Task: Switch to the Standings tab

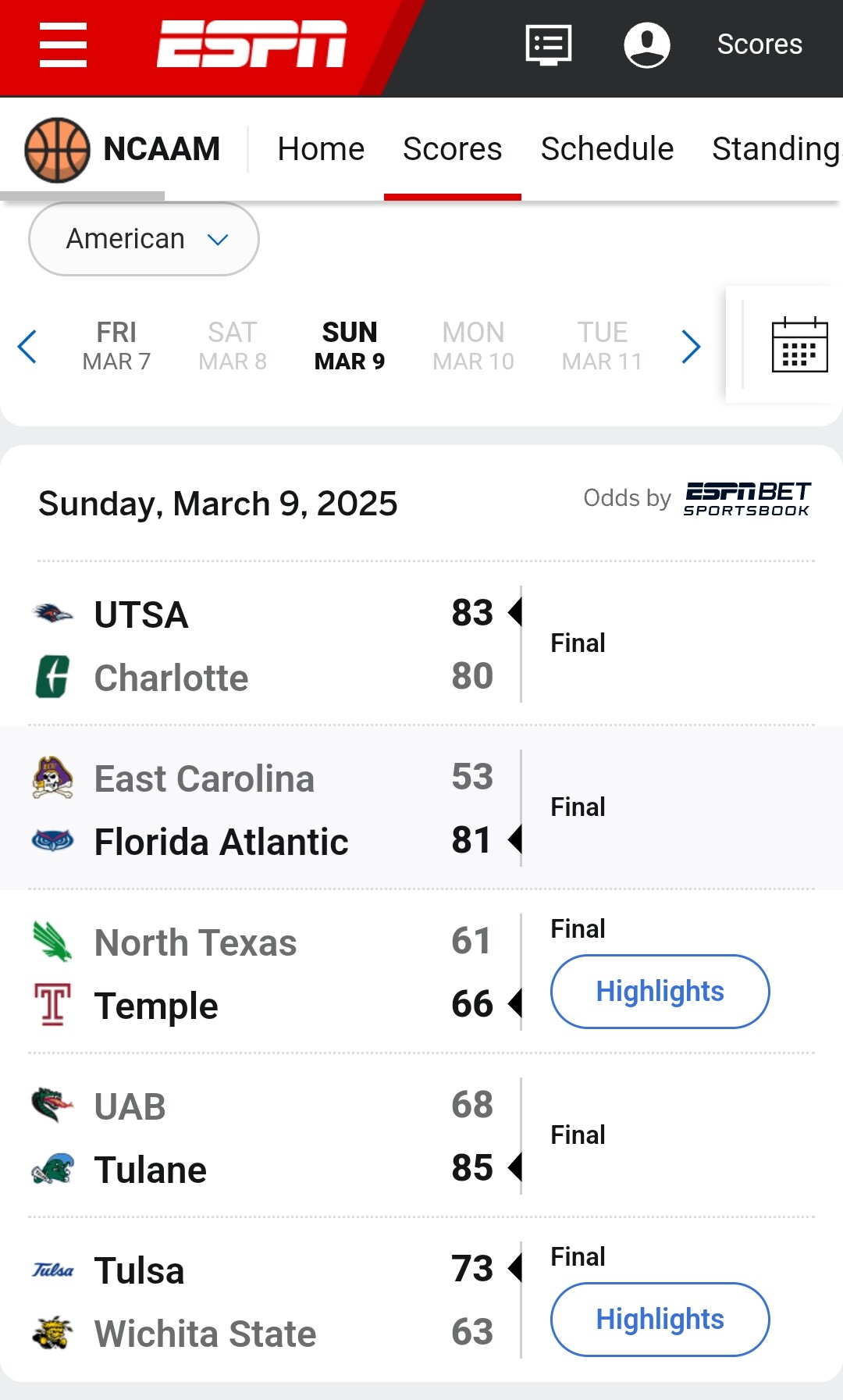Action: pos(777,149)
